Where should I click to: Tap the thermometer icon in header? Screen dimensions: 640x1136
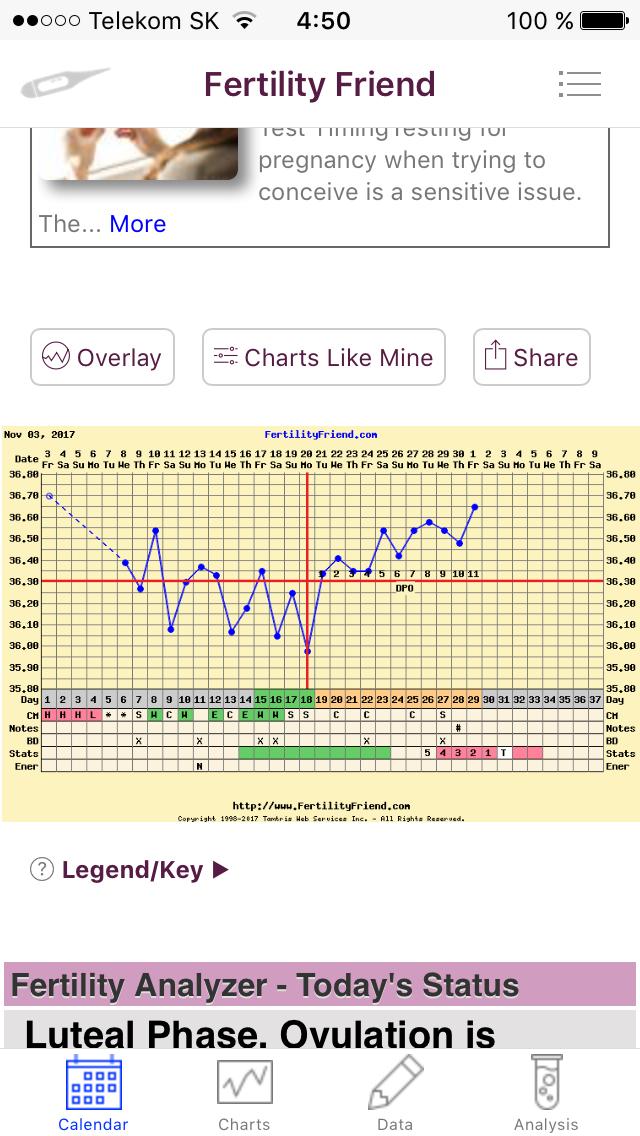64,84
